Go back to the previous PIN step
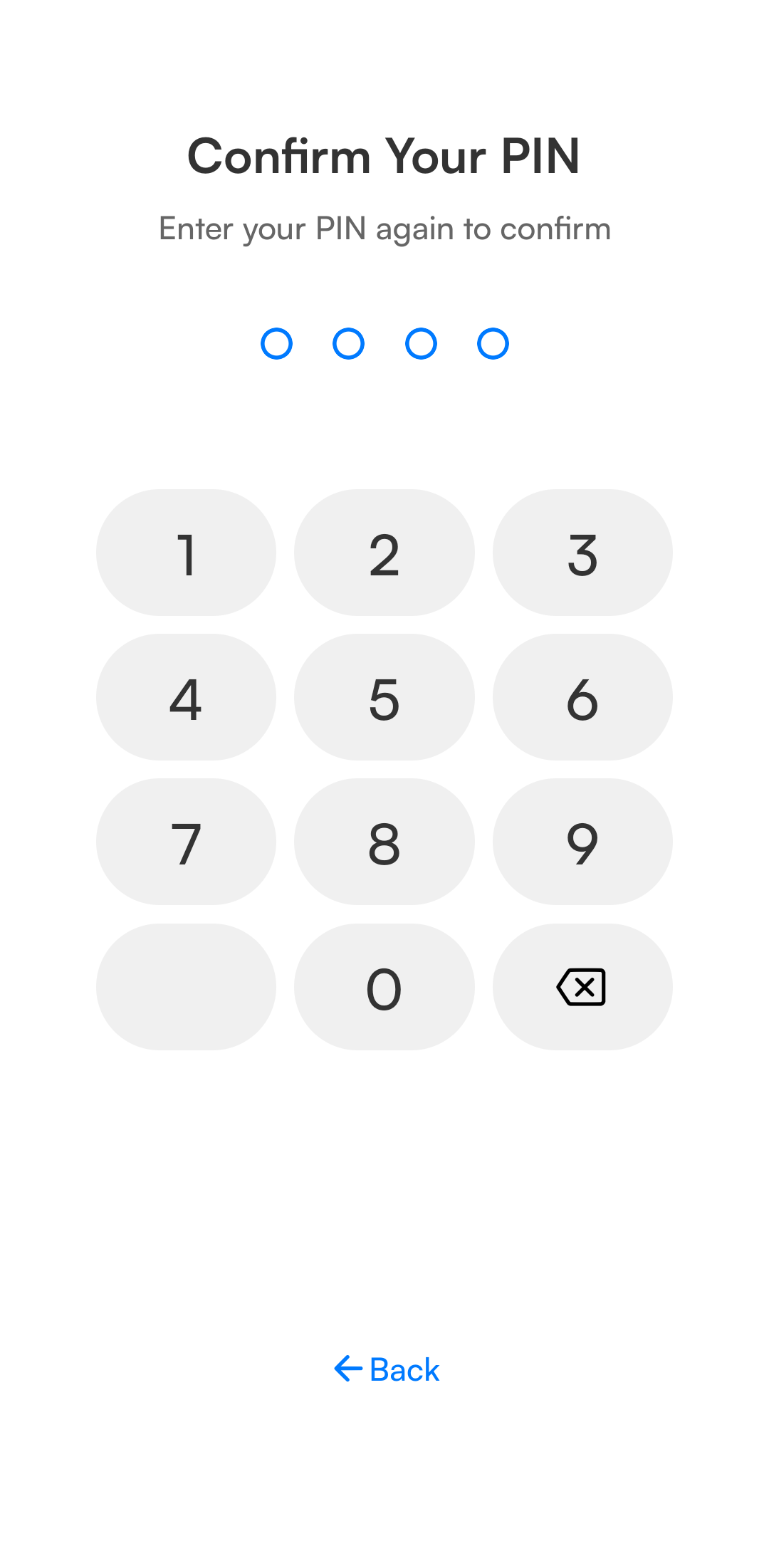The image size is (769, 1568). tap(387, 1369)
